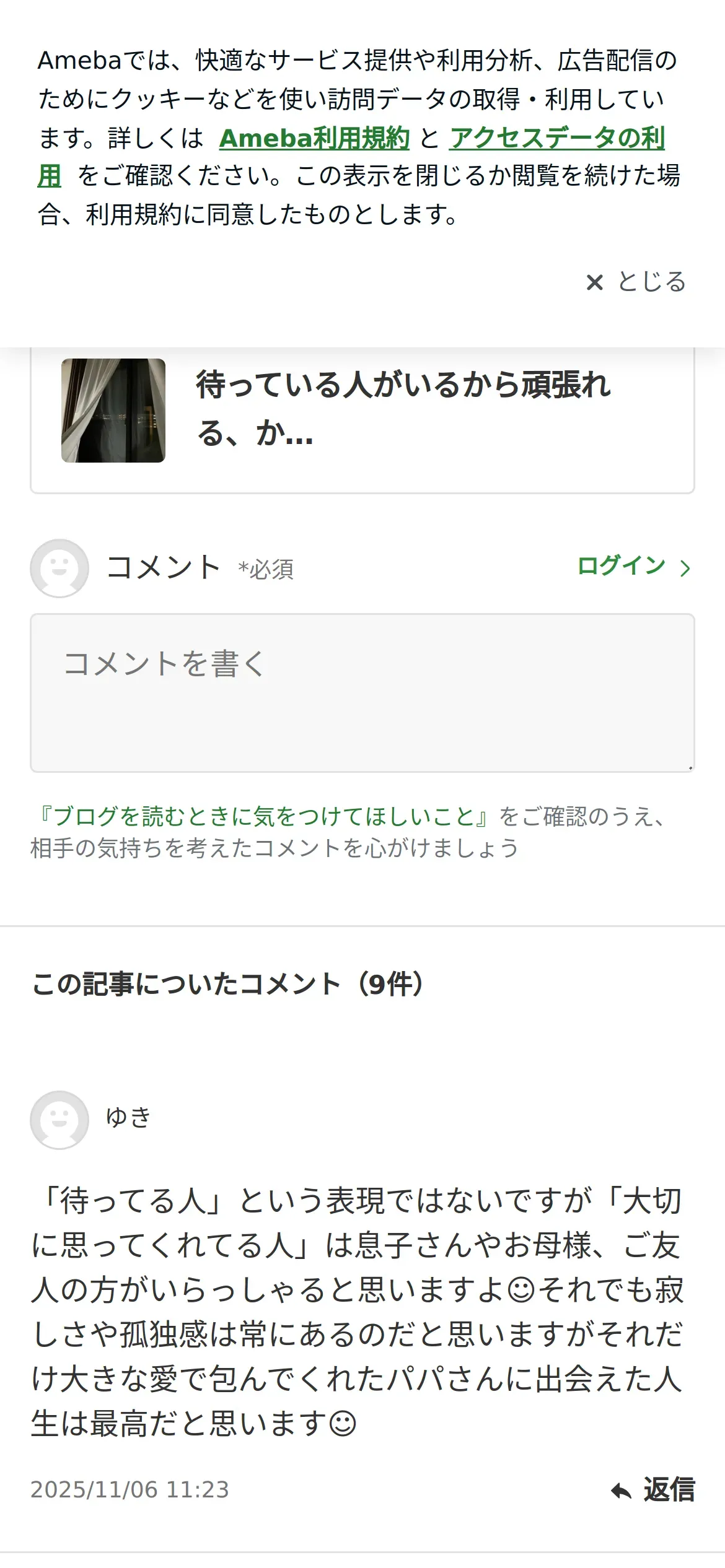Open the Ameba利用規約 link
Viewport: 725px width, 1568px height.
[x=314, y=138]
